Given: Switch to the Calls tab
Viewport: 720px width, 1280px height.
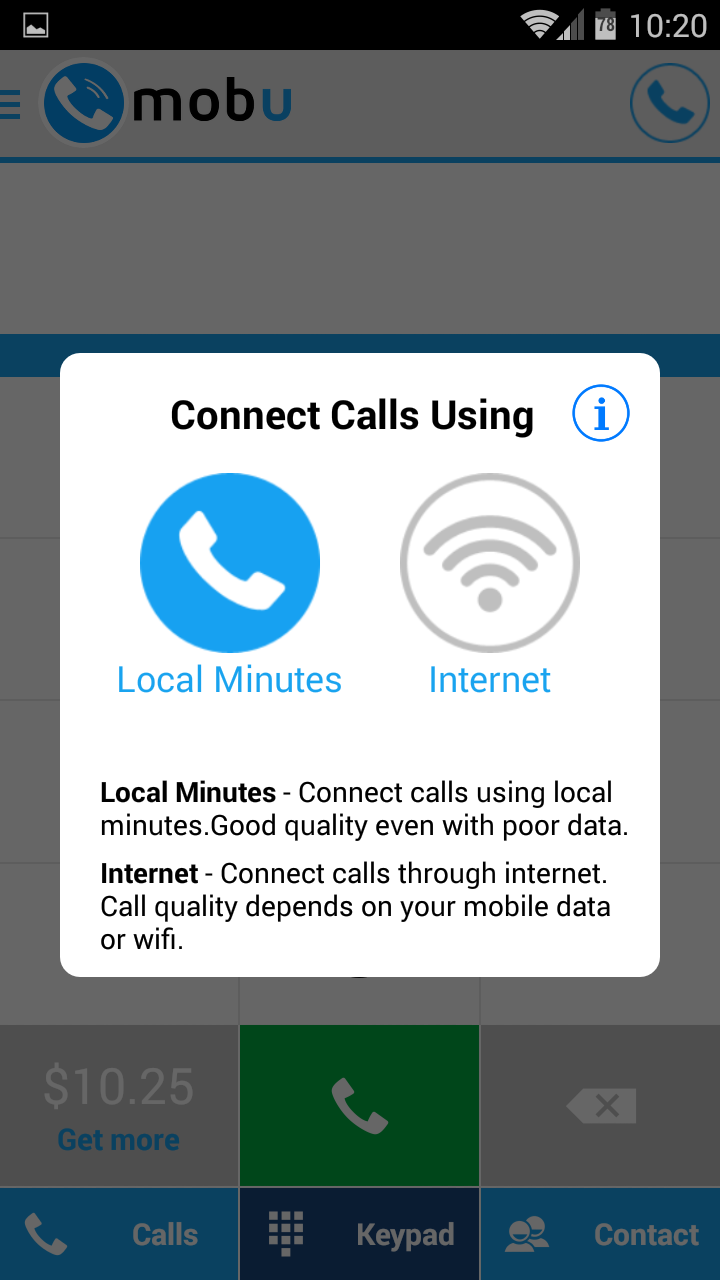Looking at the screenshot, I should tap(119, 1234).
